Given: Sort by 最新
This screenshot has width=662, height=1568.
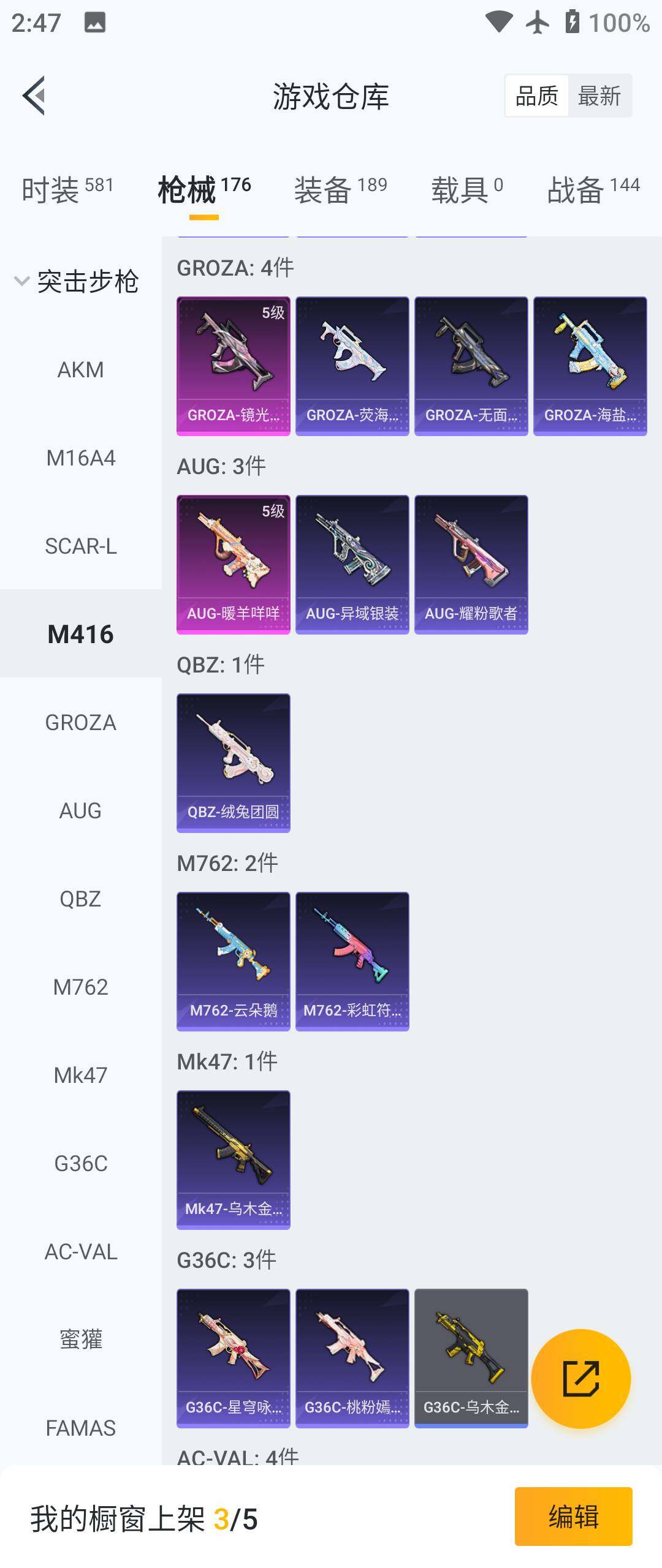Looking at the screenshot, I should [x=599, y=96].
